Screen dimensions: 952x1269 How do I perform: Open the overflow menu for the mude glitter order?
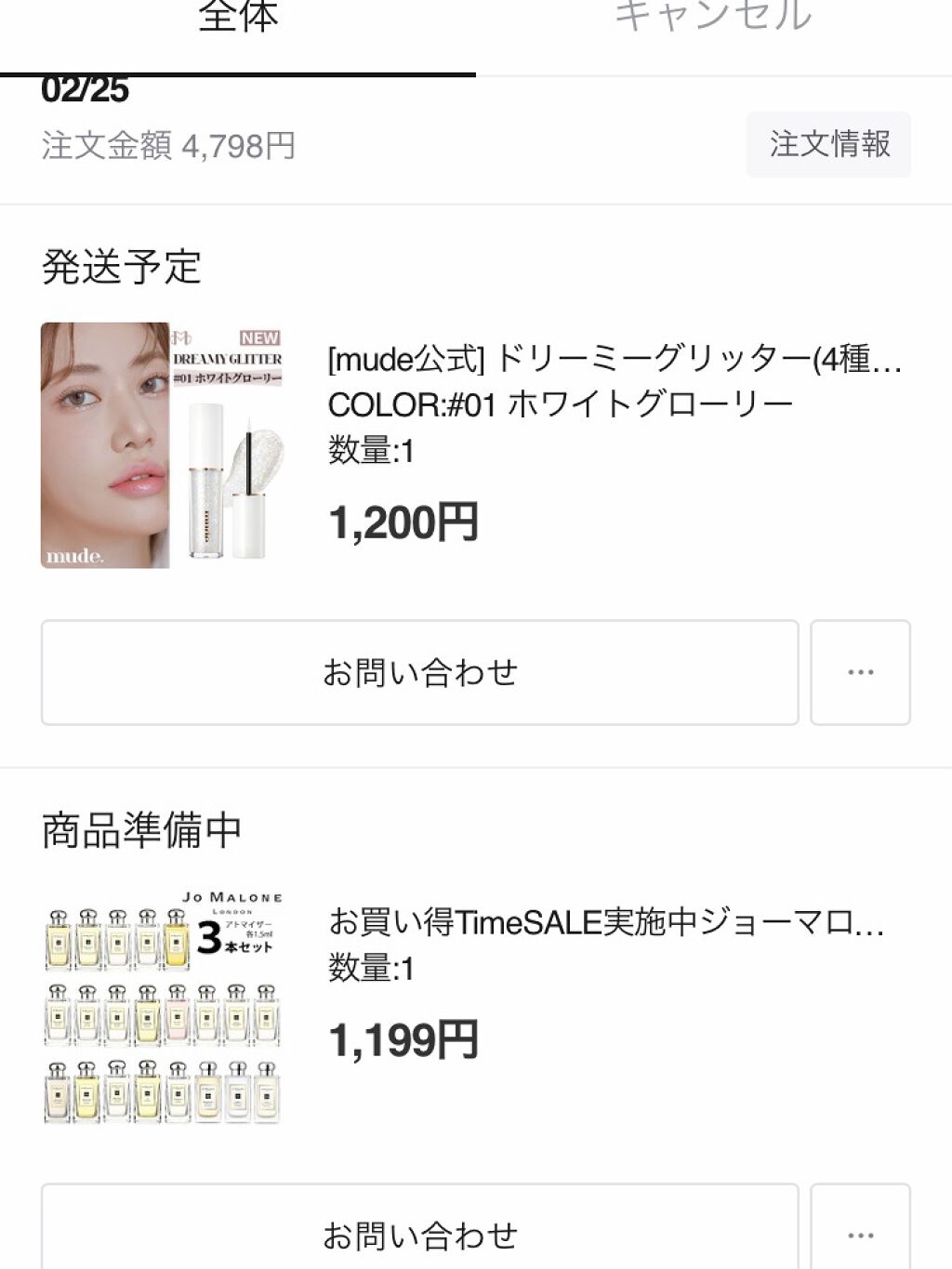click(x=860, y=672)
